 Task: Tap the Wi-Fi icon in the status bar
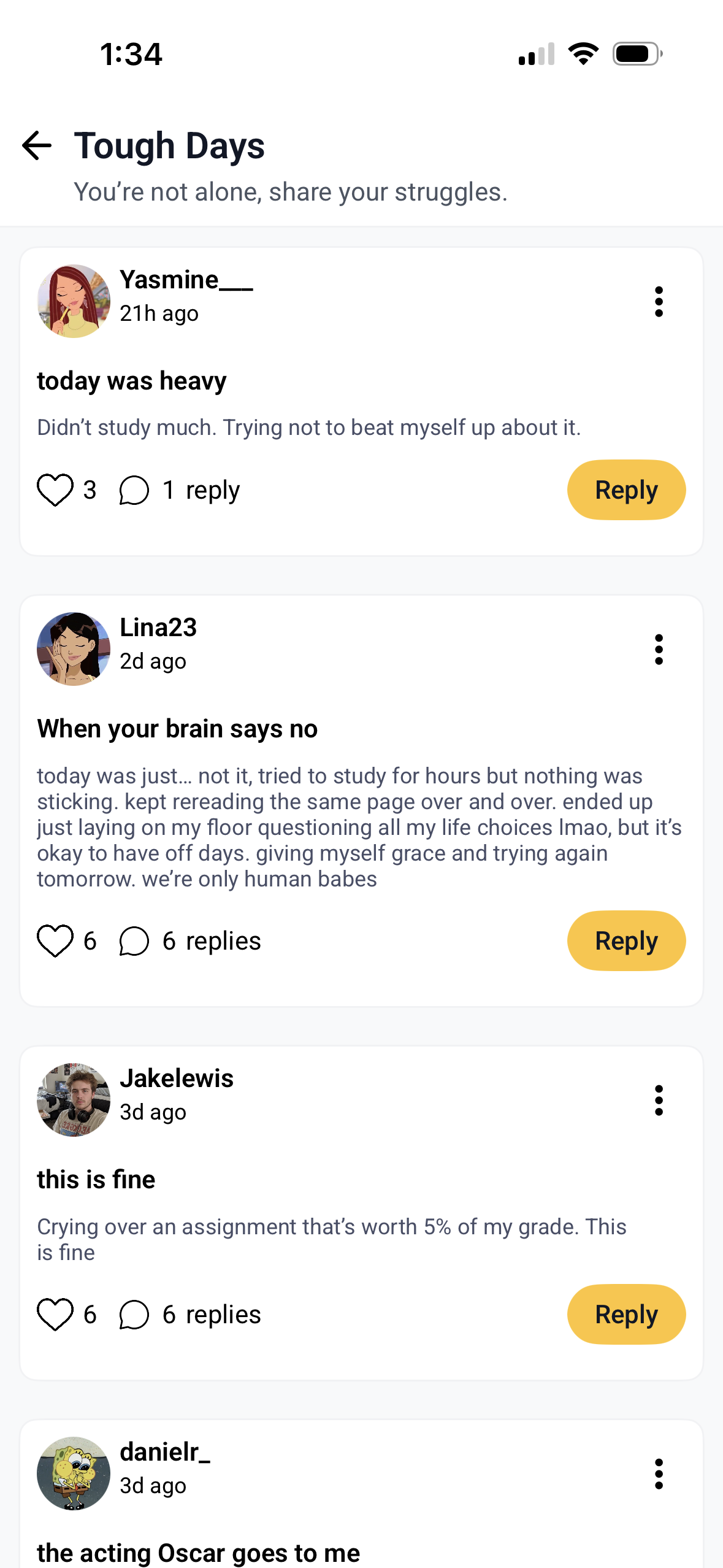pyautogui.click(x=583, y=54)
